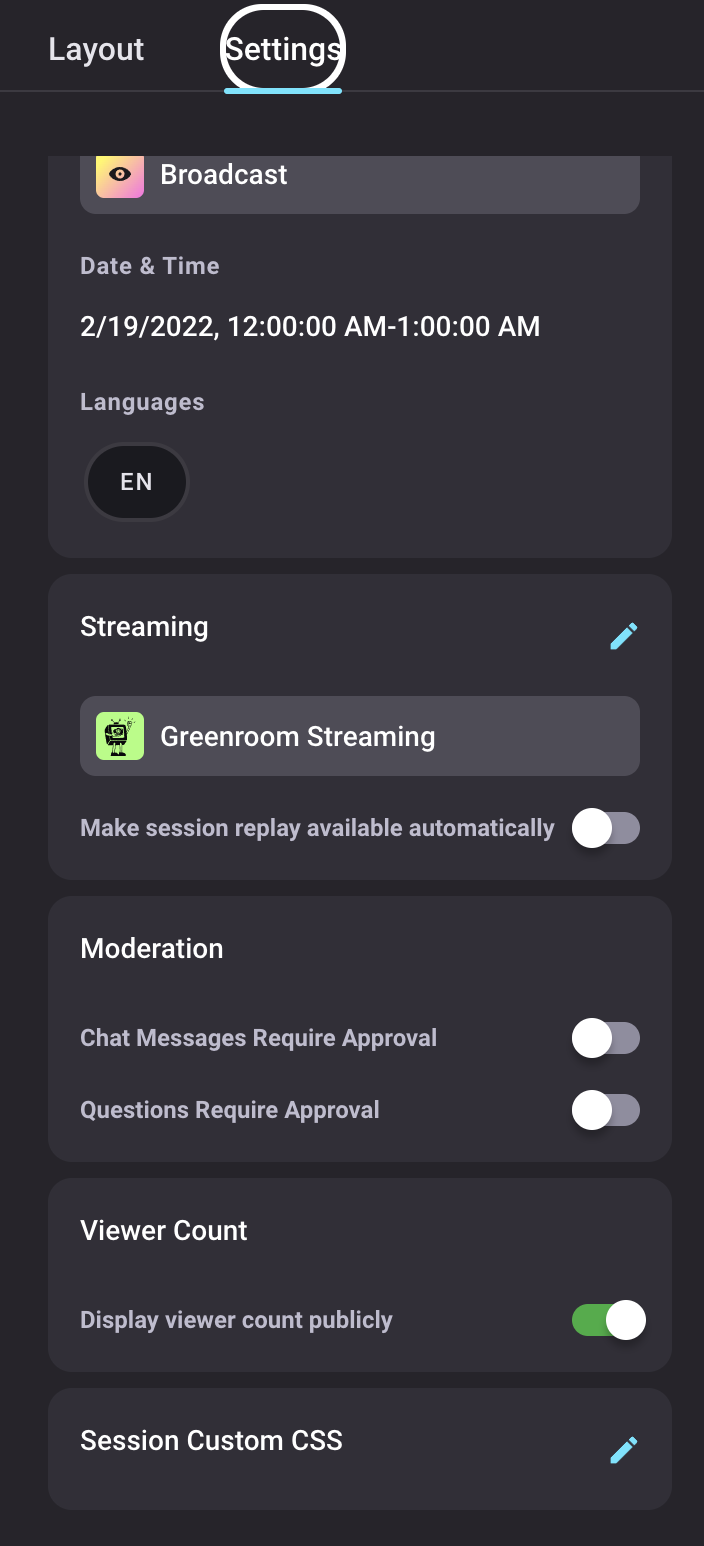Edit Session Custom CSS
704x1546 pixels.
[x=624, y=1450]
